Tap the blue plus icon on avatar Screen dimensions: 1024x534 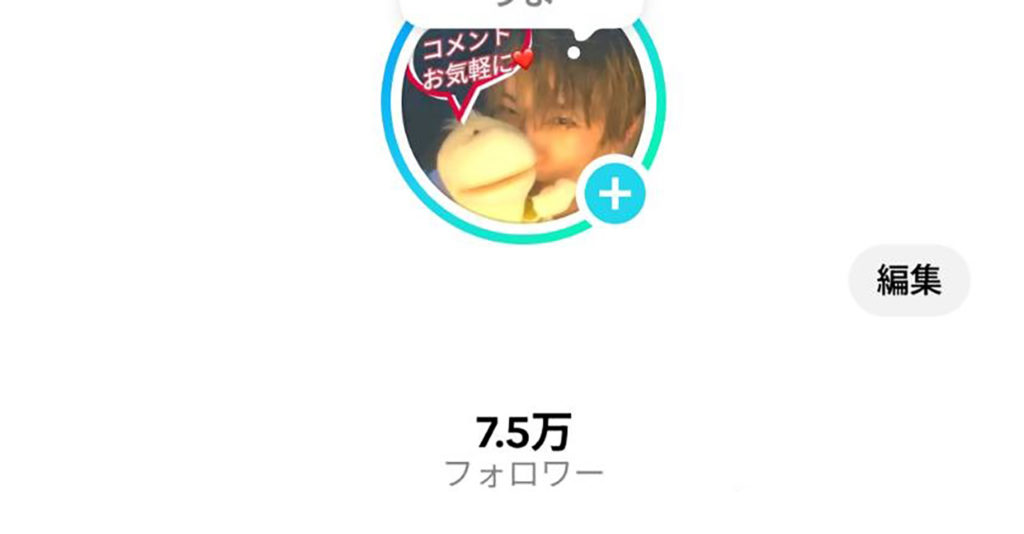click(x=614, y=193)
